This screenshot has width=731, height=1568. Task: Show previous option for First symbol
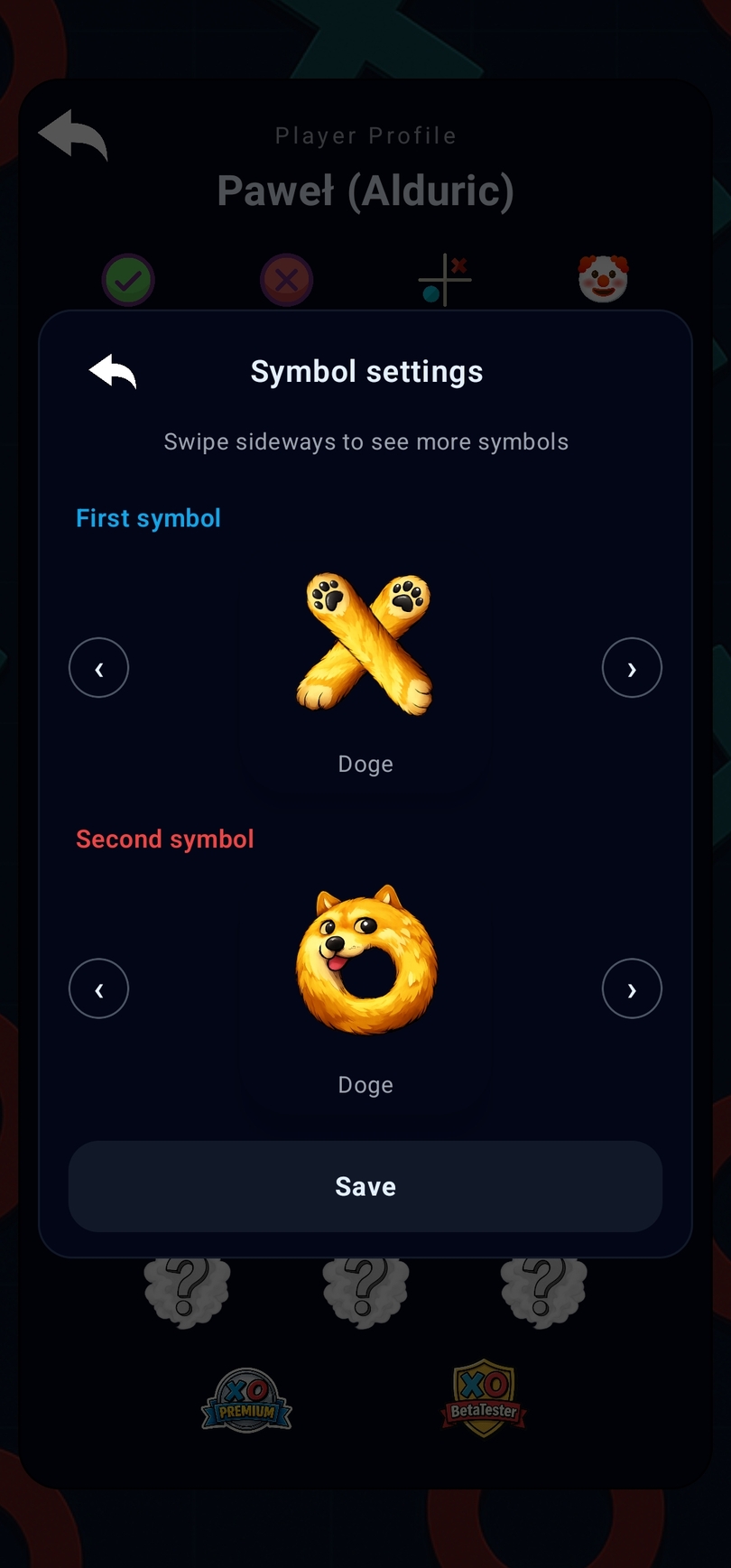pyautogui.click(x=99, y=668)
